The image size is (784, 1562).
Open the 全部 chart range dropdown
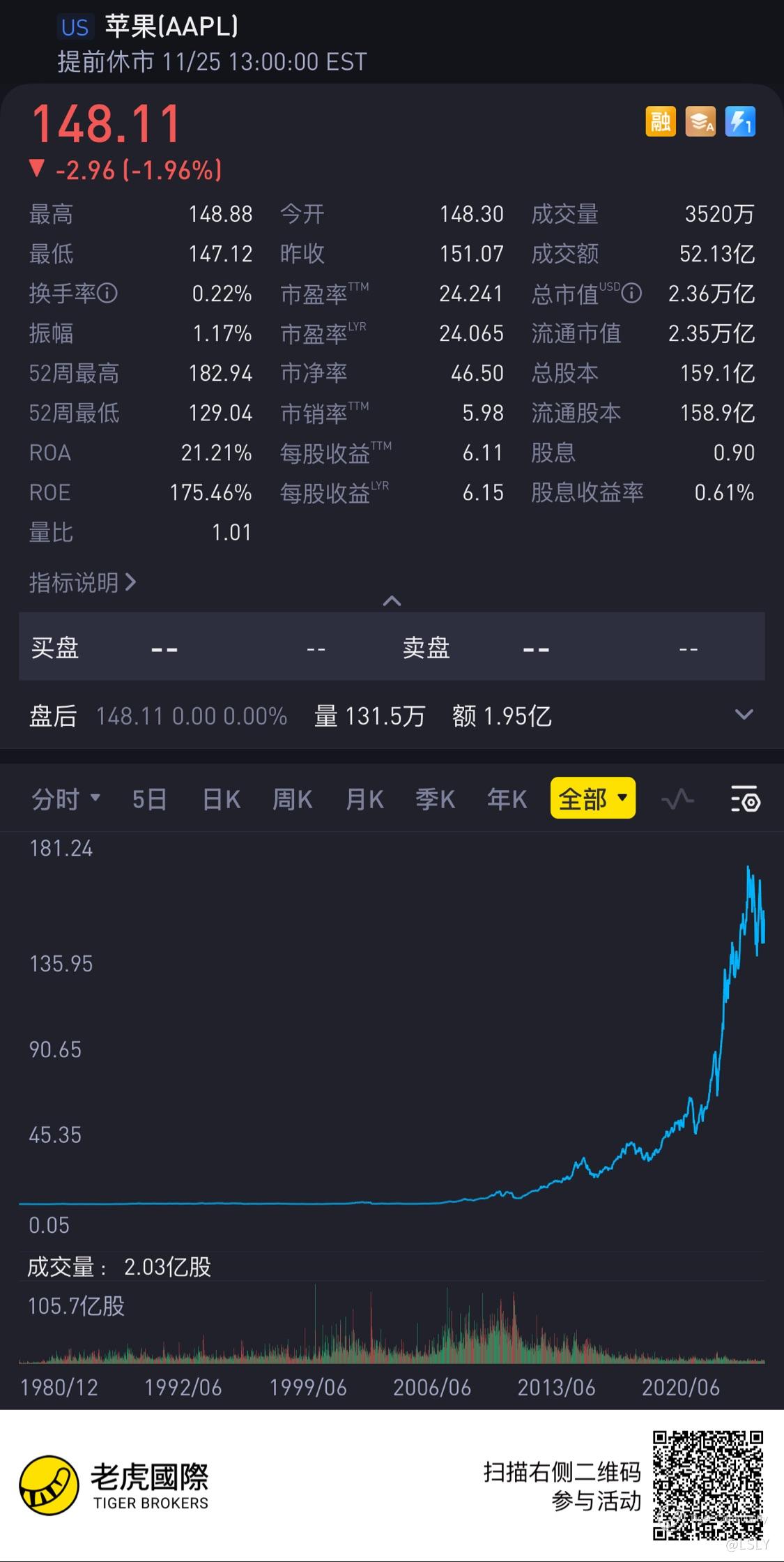pos(592,798)
